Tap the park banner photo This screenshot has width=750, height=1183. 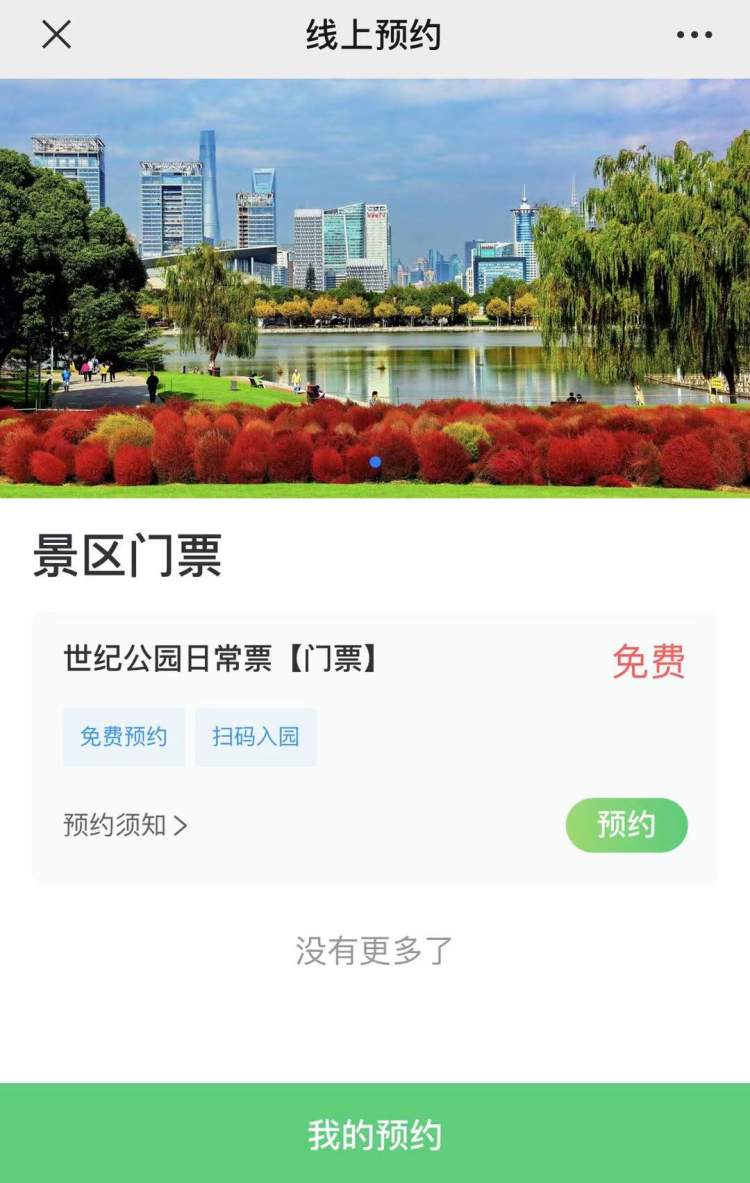pyautogui.click(x=375, y=288)
